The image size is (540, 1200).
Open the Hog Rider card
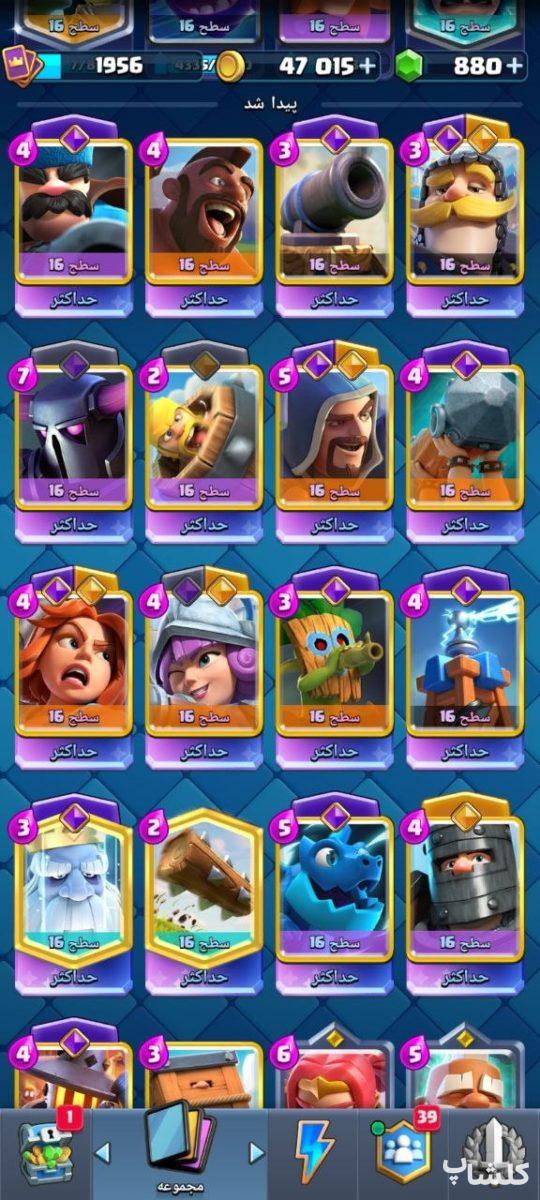coord(204,215)
